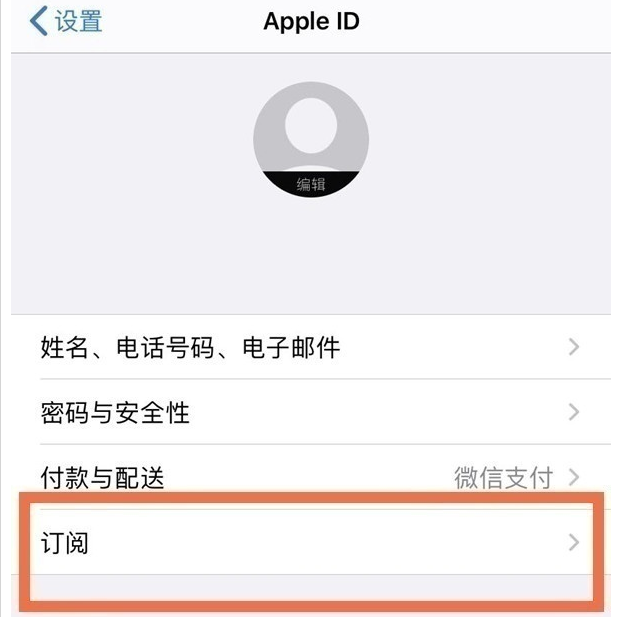
Task: Go back to 设置
Action: click(x=66, y=22)
